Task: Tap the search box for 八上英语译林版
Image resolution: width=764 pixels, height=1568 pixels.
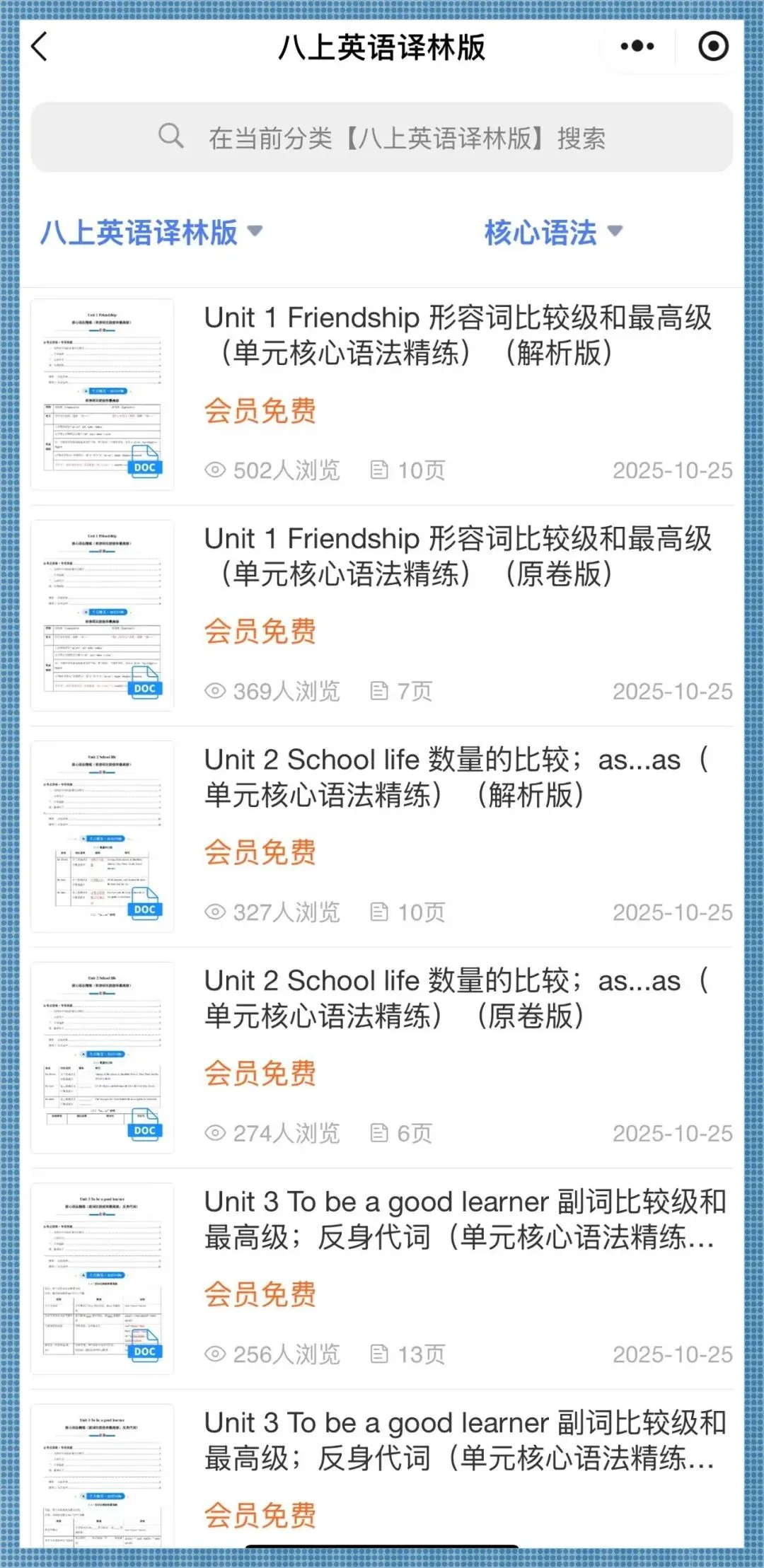Action: pos(382,137)
